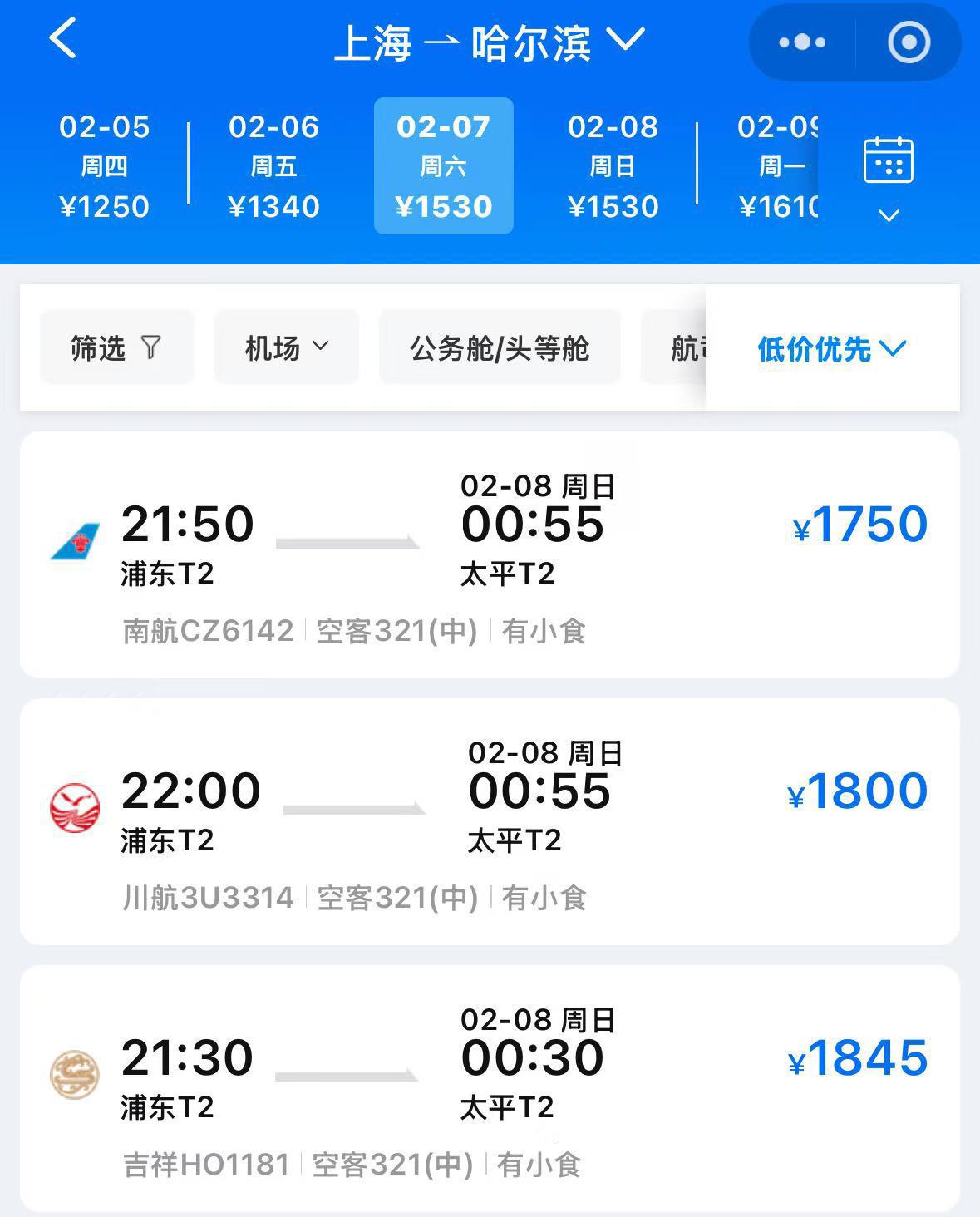Expand the calendar panel via the chevron

pyautogui.click(x=889, y=214)
